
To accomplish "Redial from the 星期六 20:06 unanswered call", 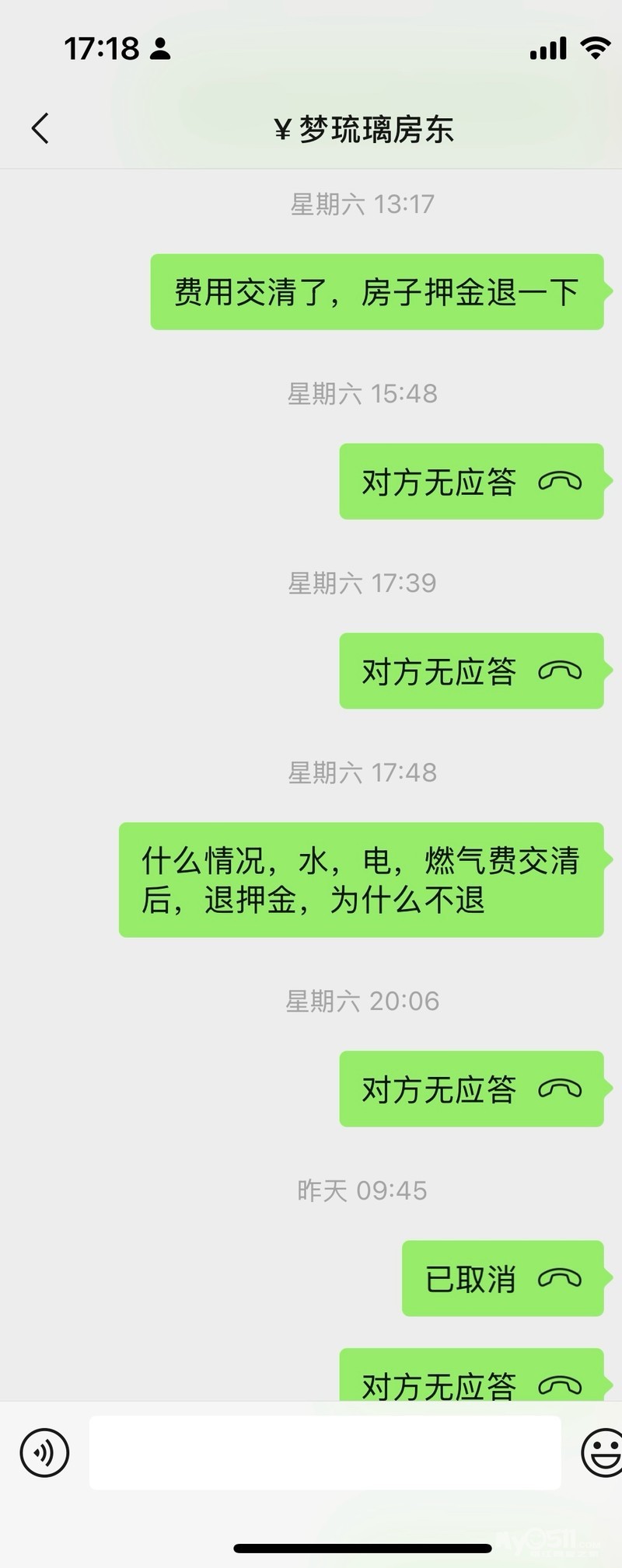I will pyautogui.click(x=471, y=1089).
